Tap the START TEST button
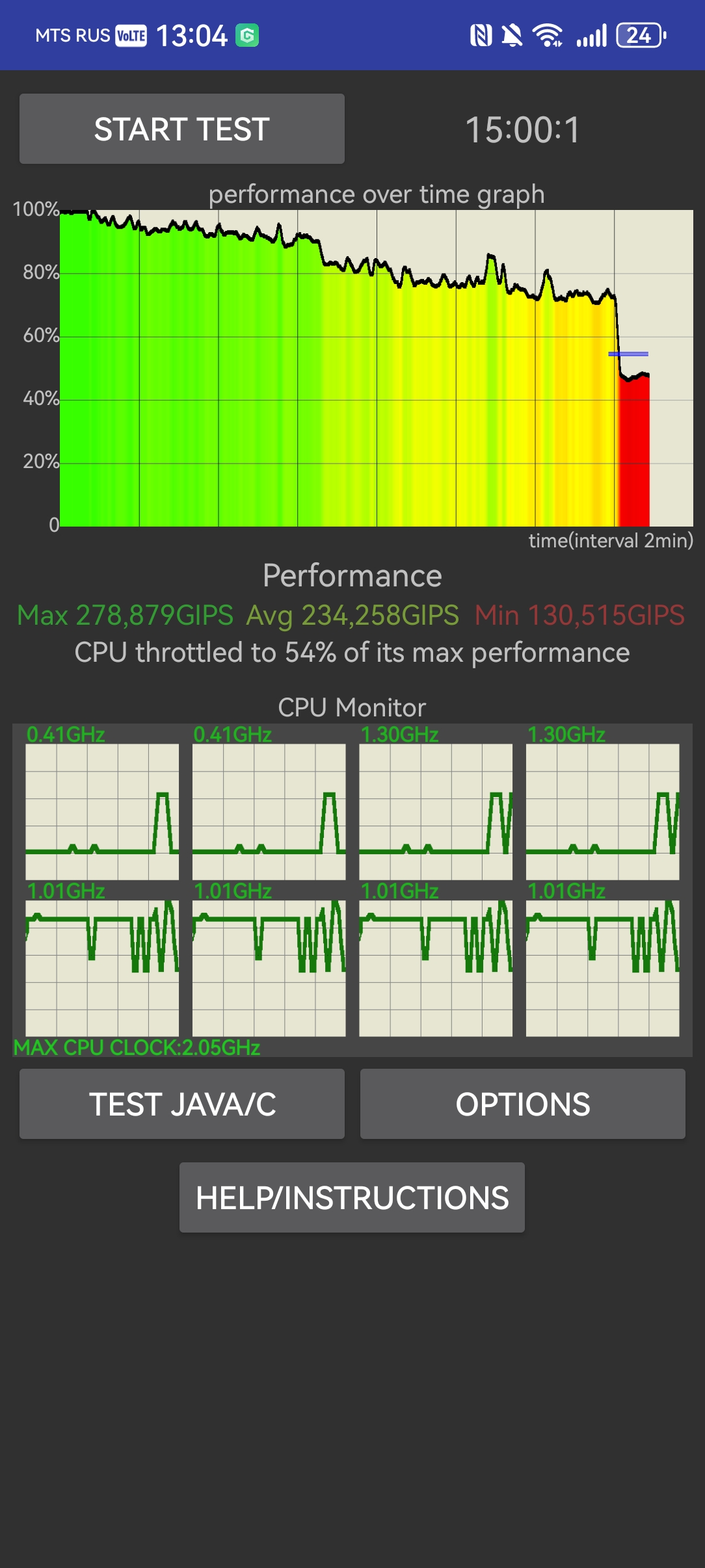705x1568 pixels. point(182,129)
